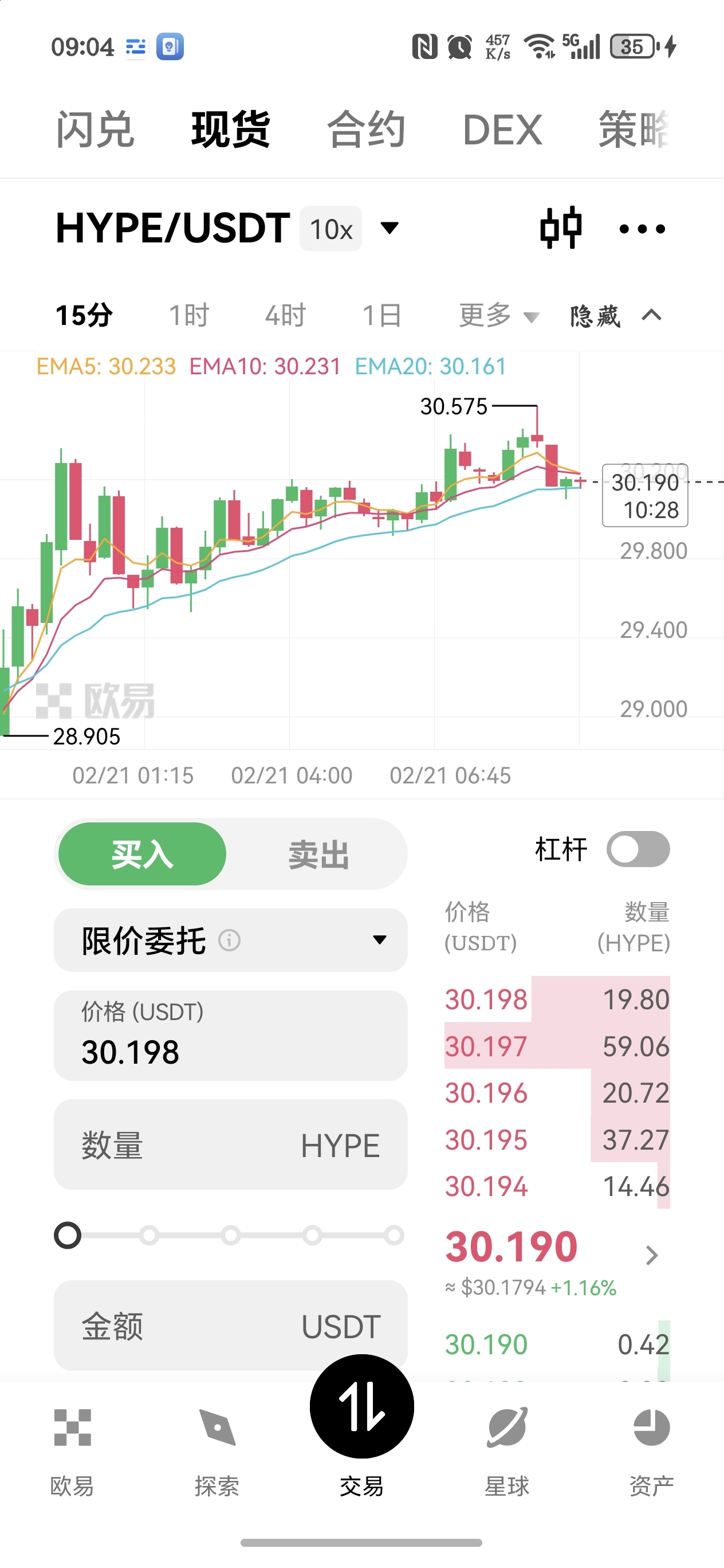Switch to the 闪兑 tab

point(95,130)
